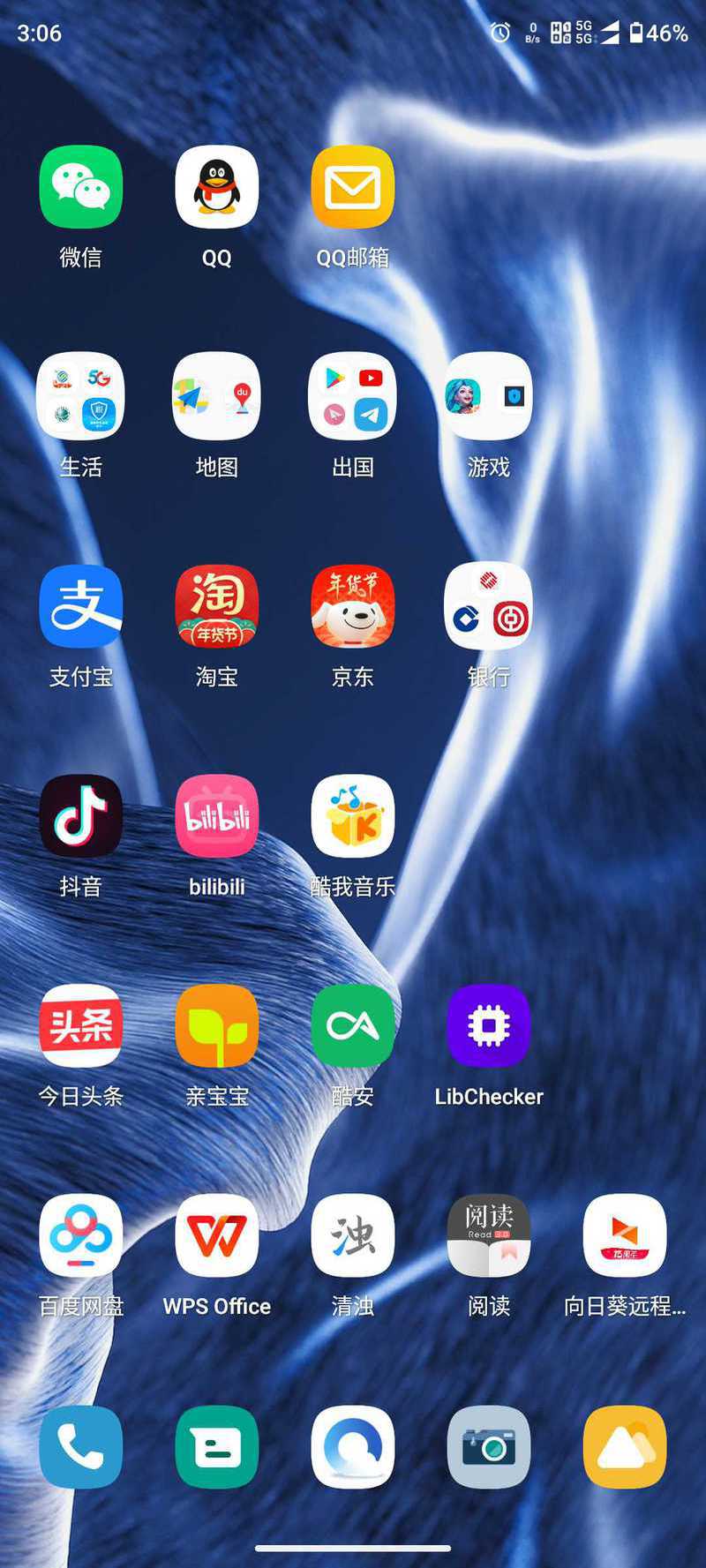Open the 地图 maps folder
This screenshot has width=706, height=1568.
(216, 396)
